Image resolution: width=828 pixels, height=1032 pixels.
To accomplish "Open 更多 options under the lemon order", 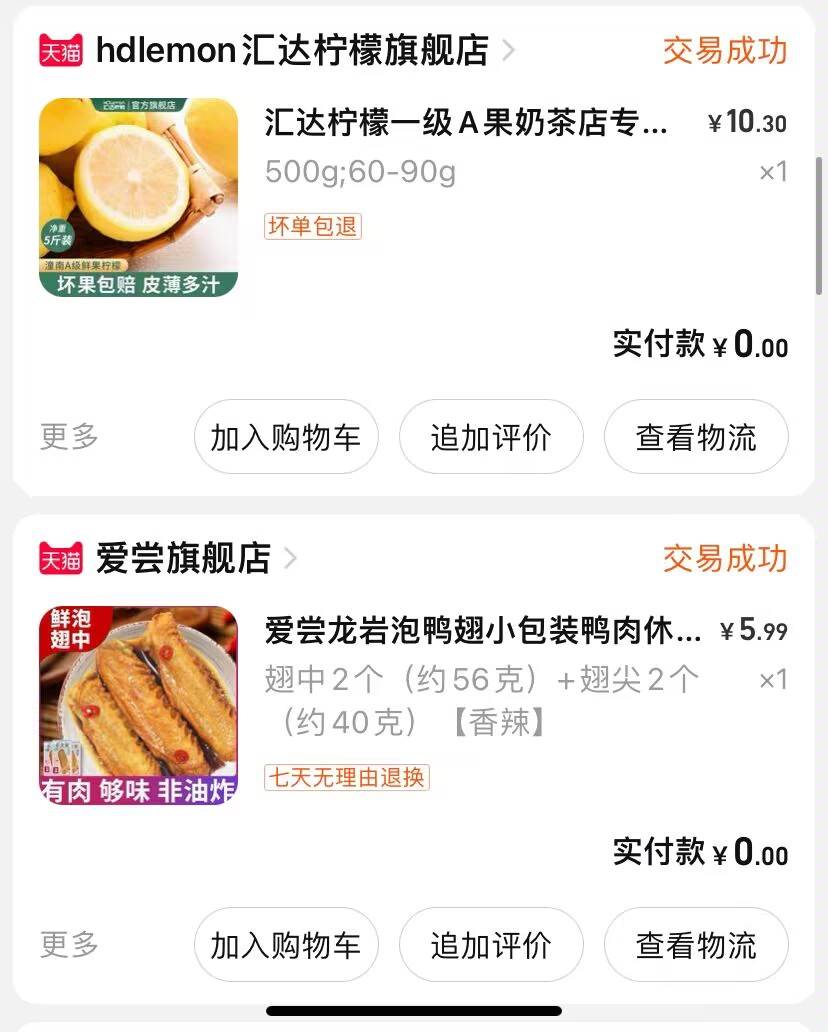I will tap(66, 436).
